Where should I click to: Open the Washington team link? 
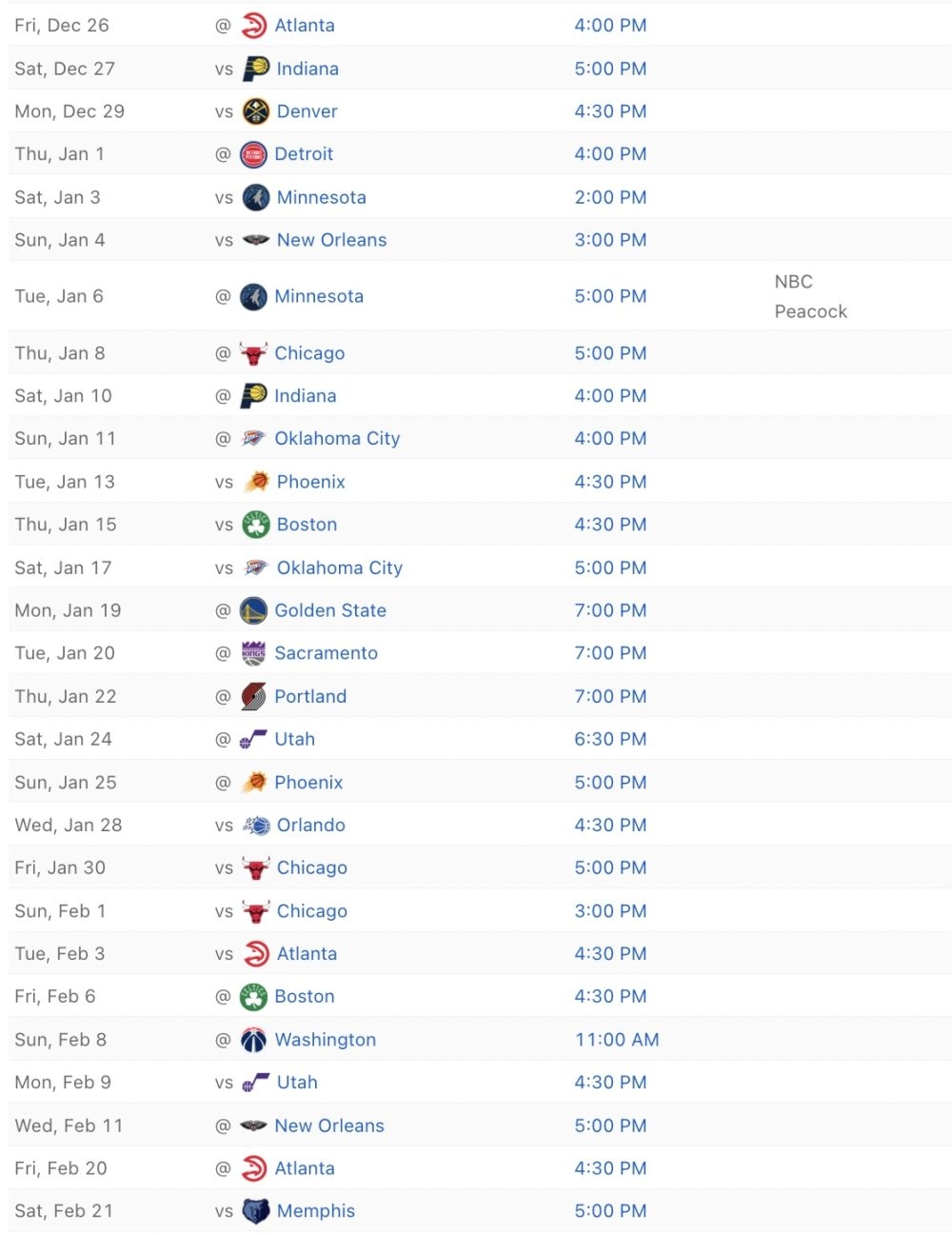[x=325, y=1040]
